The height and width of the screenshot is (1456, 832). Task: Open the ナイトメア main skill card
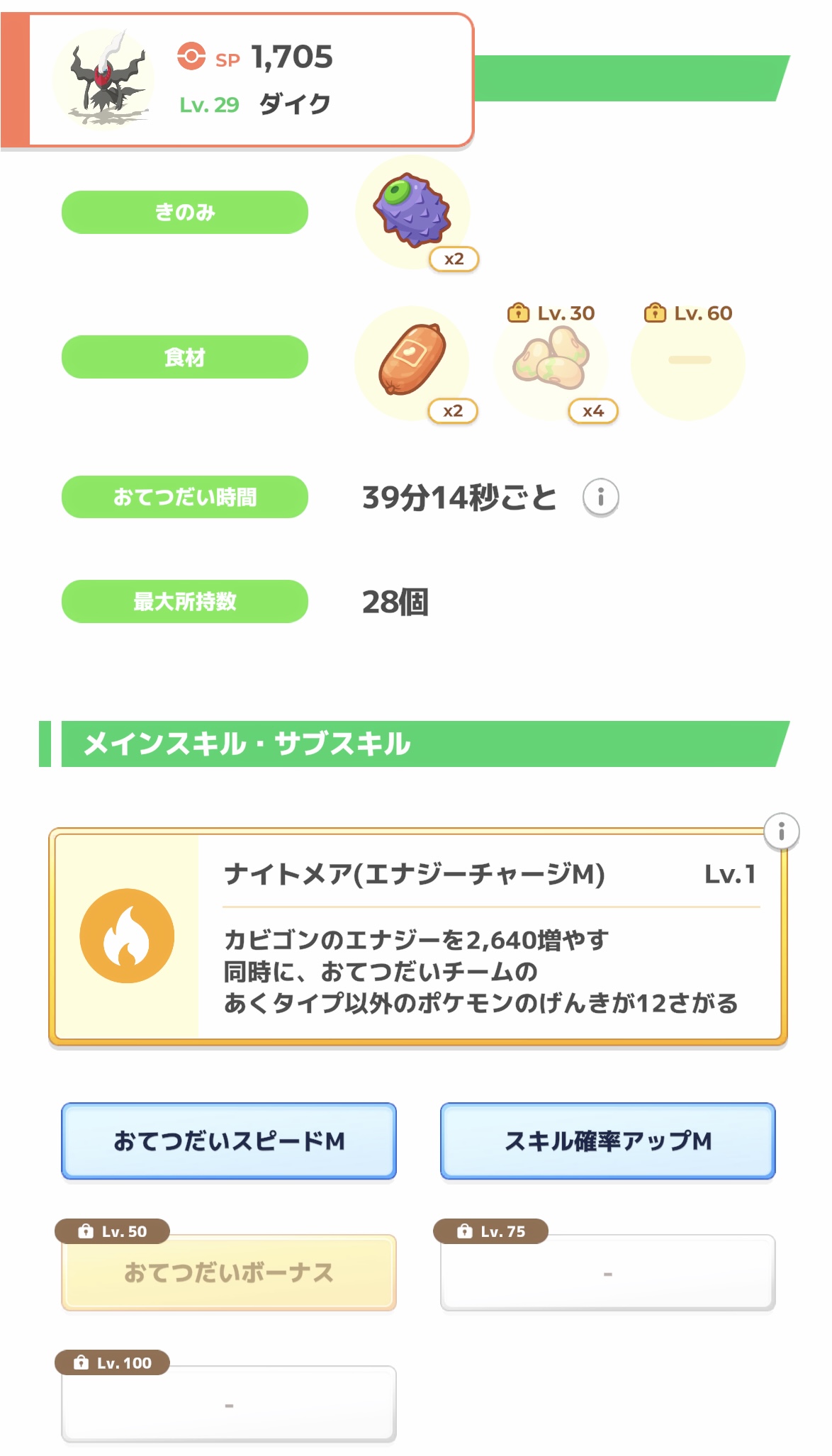(418, 936)
